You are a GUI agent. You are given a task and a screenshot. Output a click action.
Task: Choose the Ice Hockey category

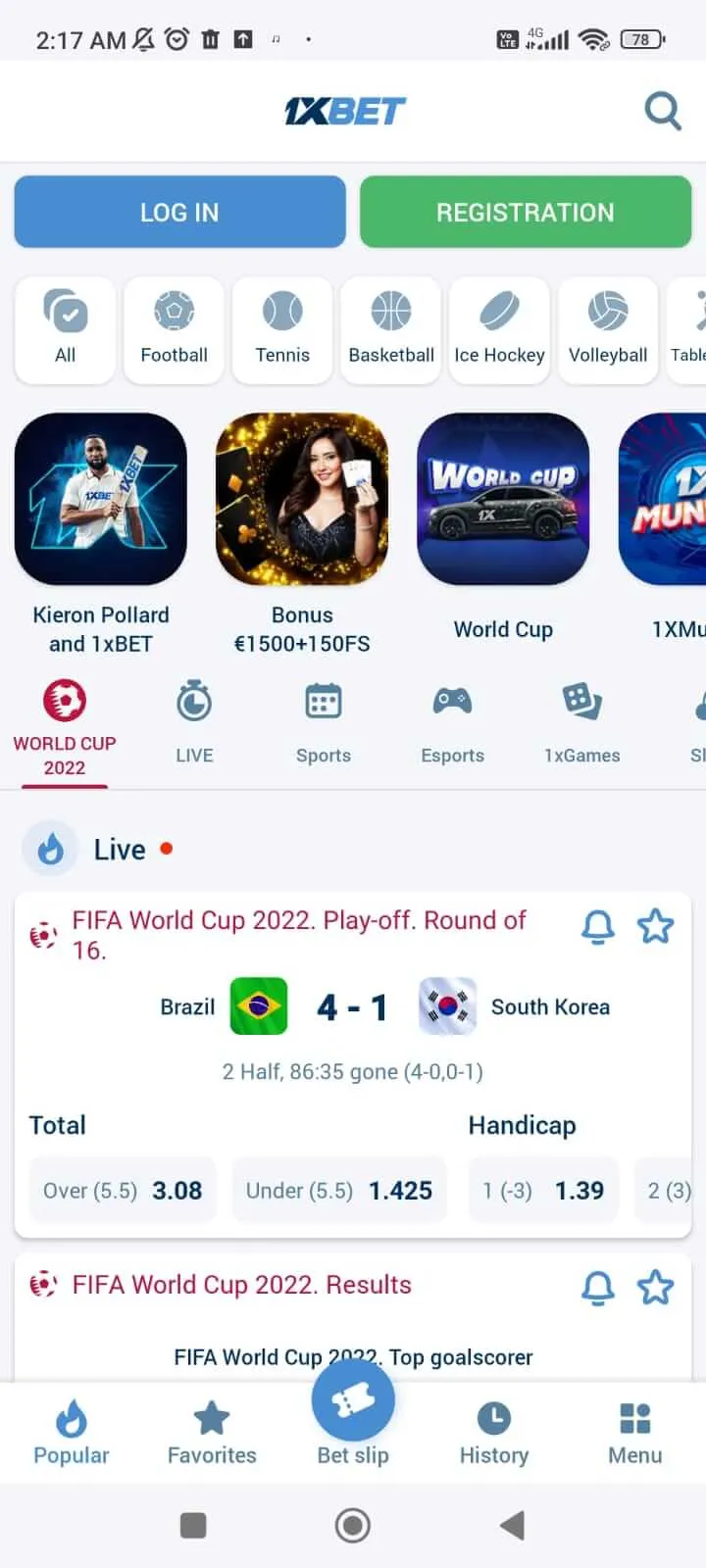[499, 330]
